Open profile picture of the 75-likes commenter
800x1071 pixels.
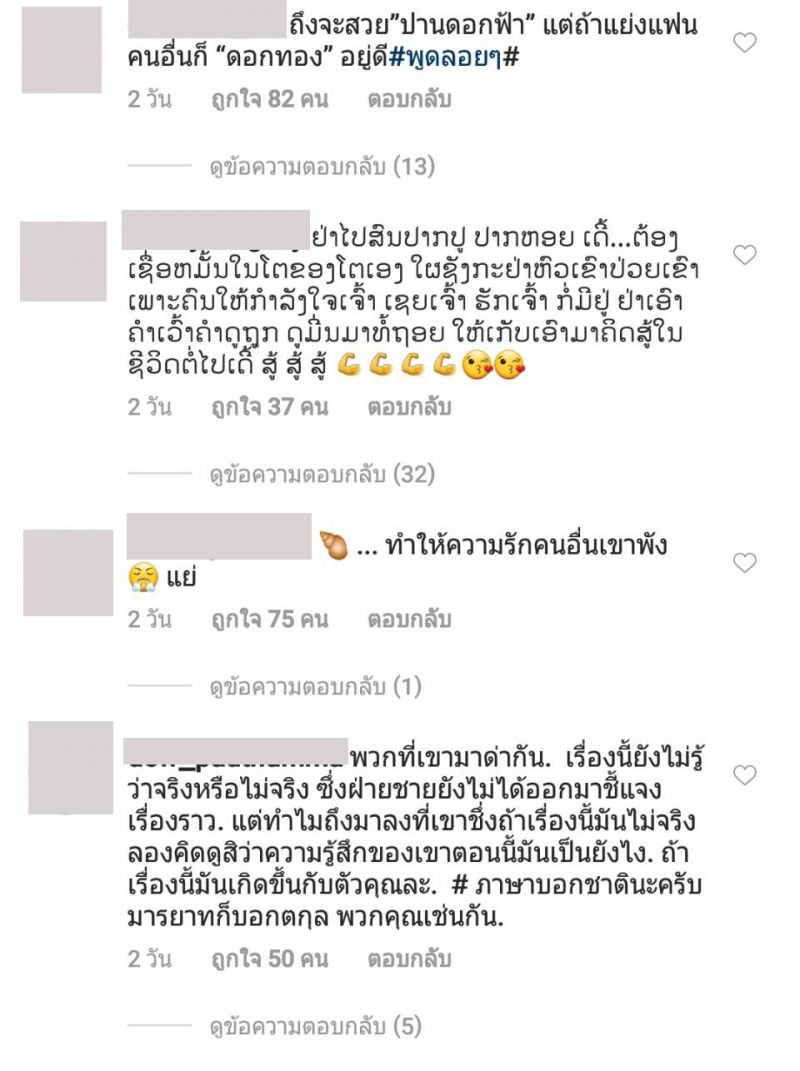[68, 573]
